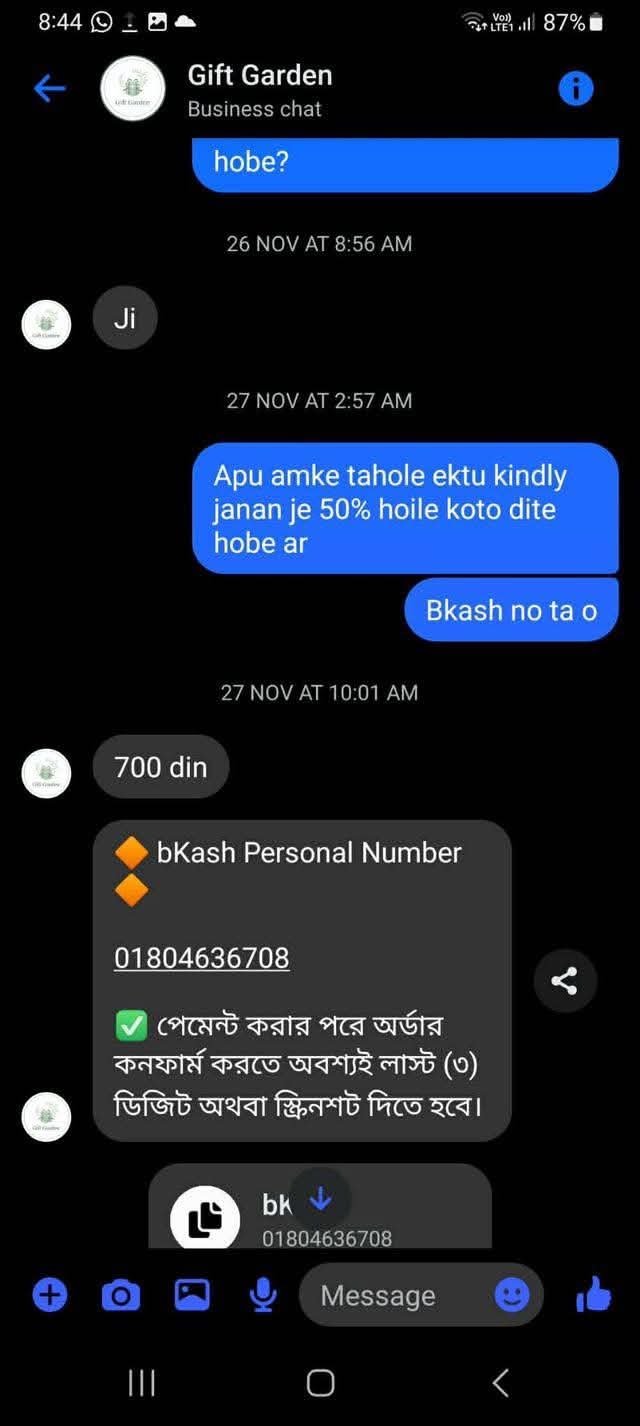Open the recent apps view
Image resolution: width=640 pixels, height=1426 pixels.
pos(142,1383)
